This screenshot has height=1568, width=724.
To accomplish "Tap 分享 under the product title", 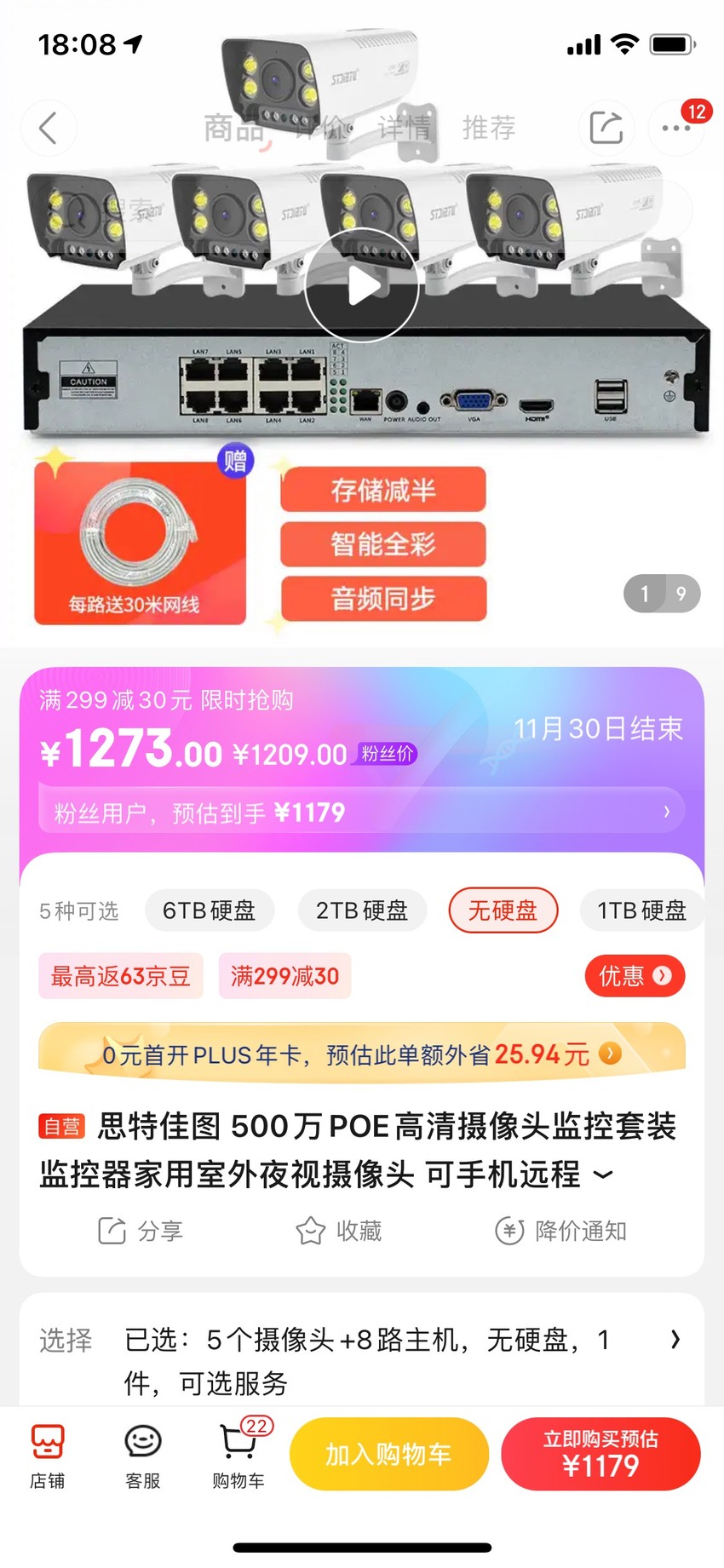I will pos(141,1231).
